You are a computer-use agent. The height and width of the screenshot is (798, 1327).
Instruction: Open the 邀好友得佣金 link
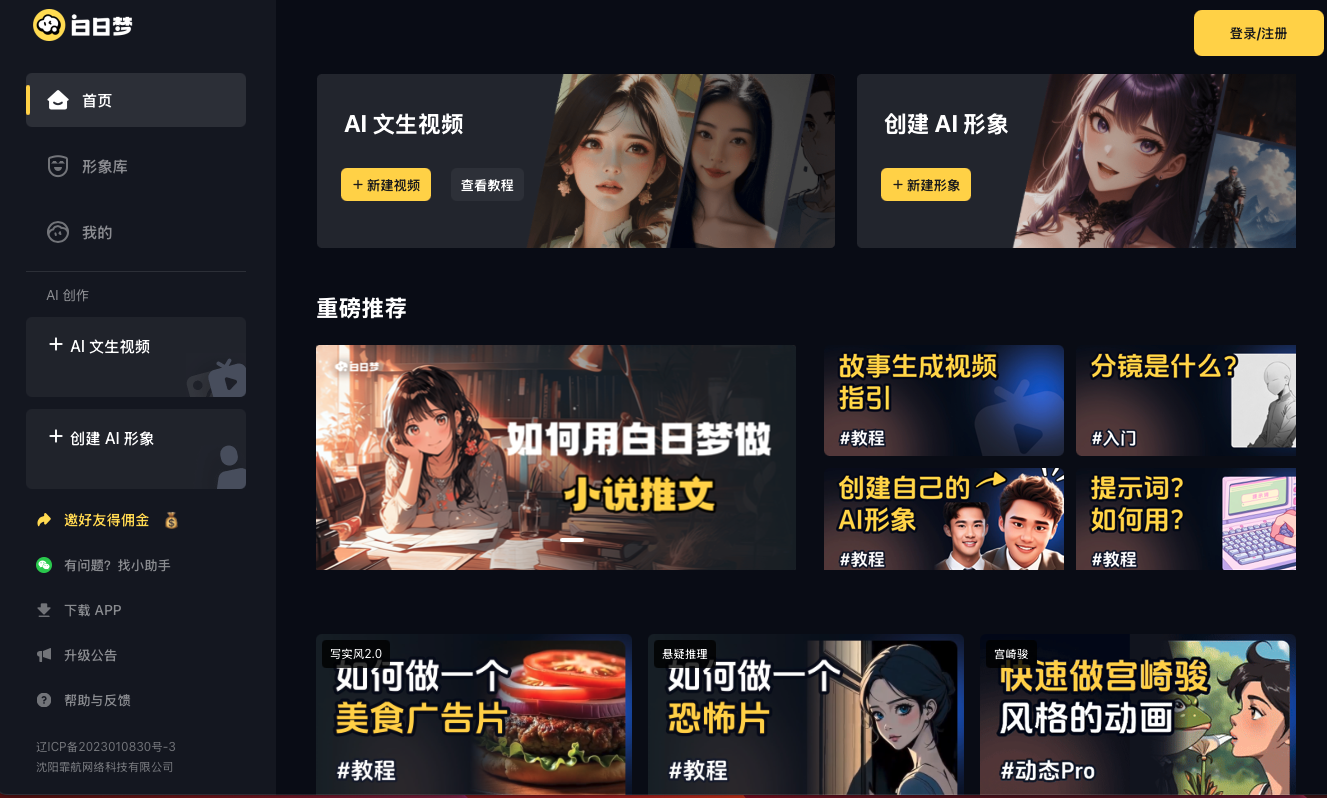click(x=106, y=520)
